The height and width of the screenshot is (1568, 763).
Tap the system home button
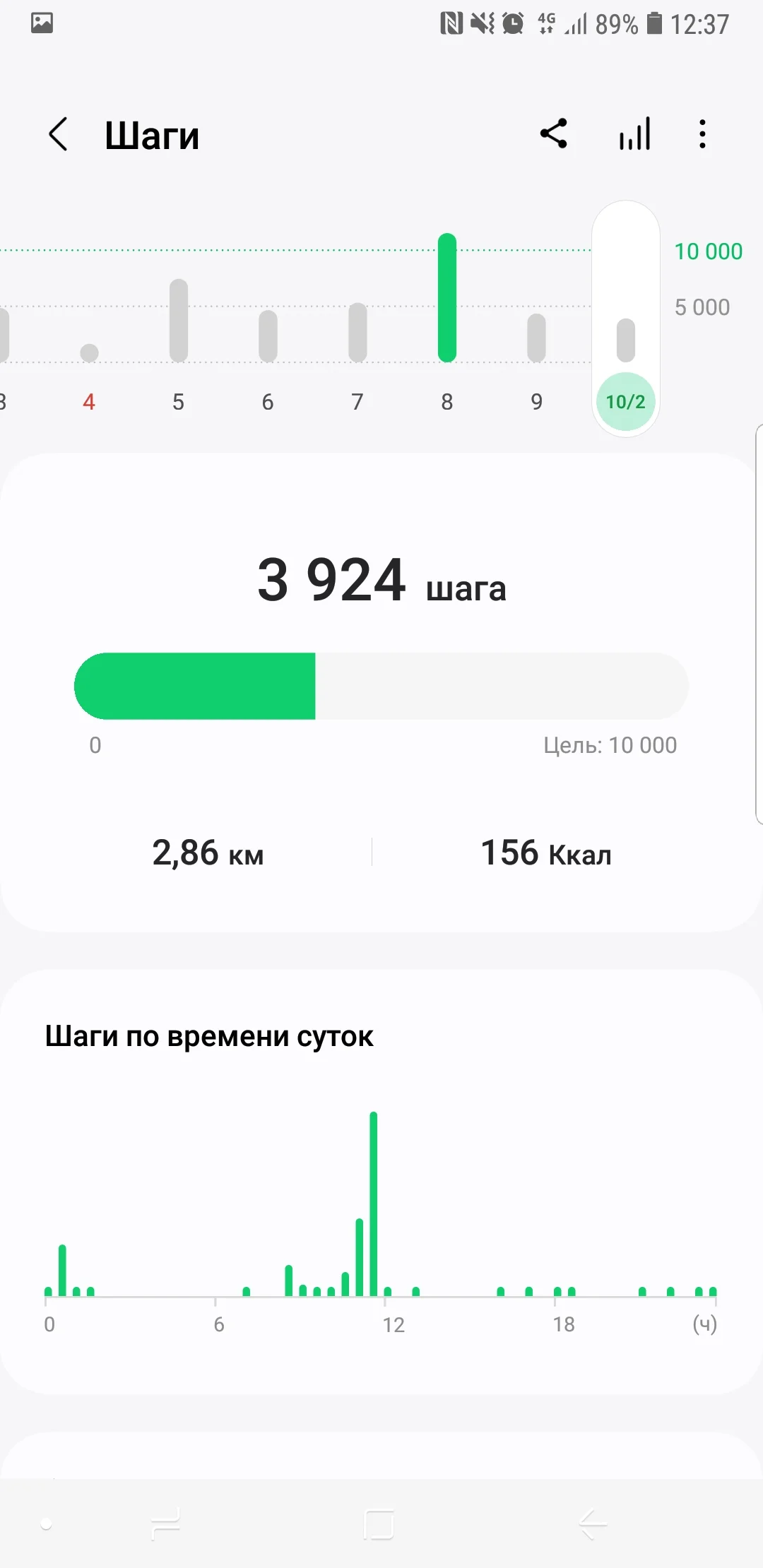pyautogui.click(x=379, y=1524)
